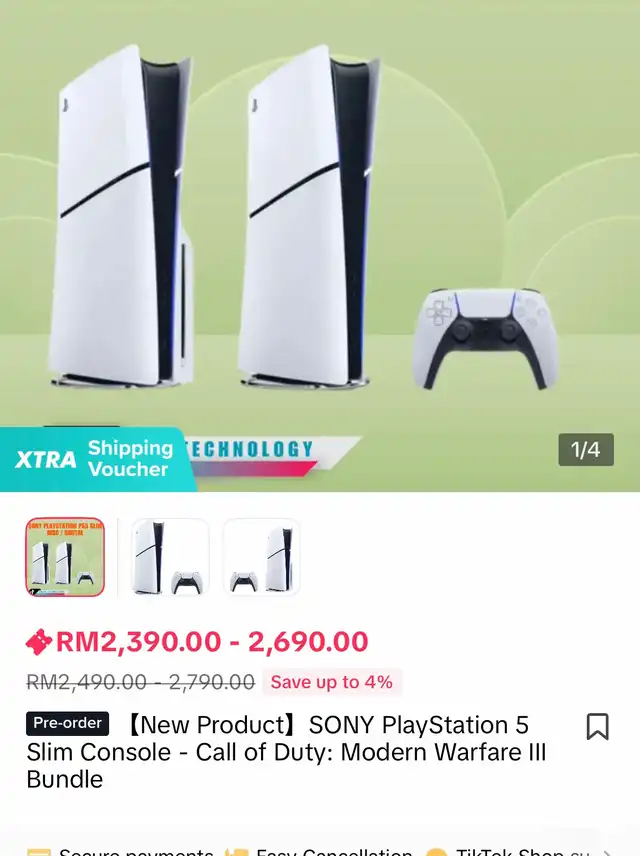This screenshot has height=856, width=640.
Task: Expand the secure payments info row
Action: coord(606,850)
